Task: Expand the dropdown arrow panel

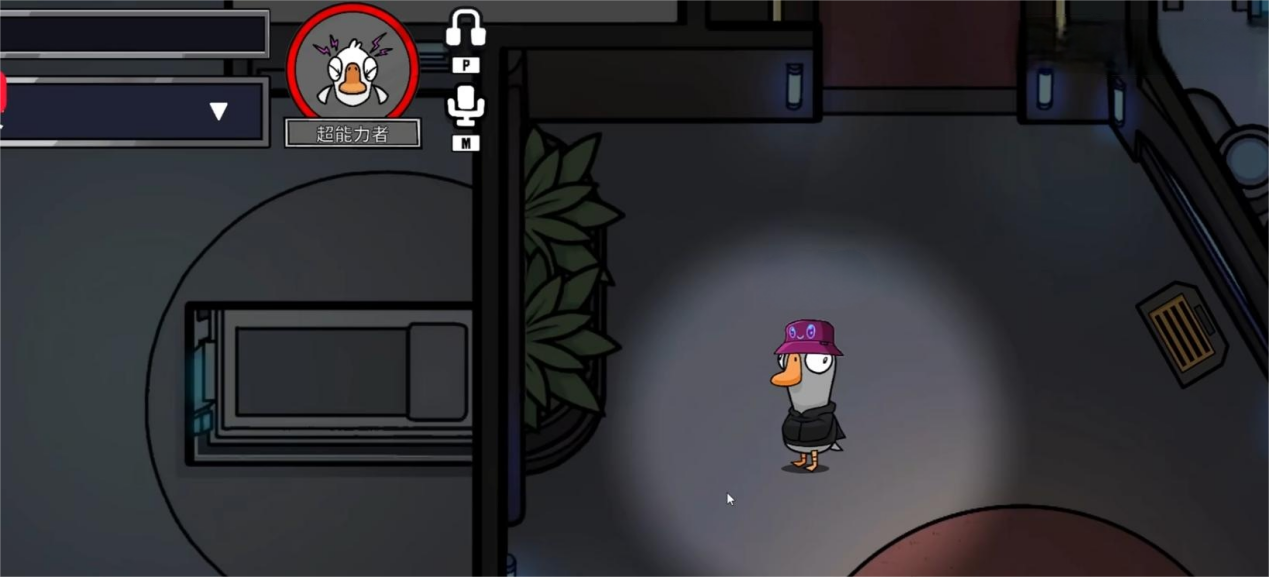Action: point(218,111)
